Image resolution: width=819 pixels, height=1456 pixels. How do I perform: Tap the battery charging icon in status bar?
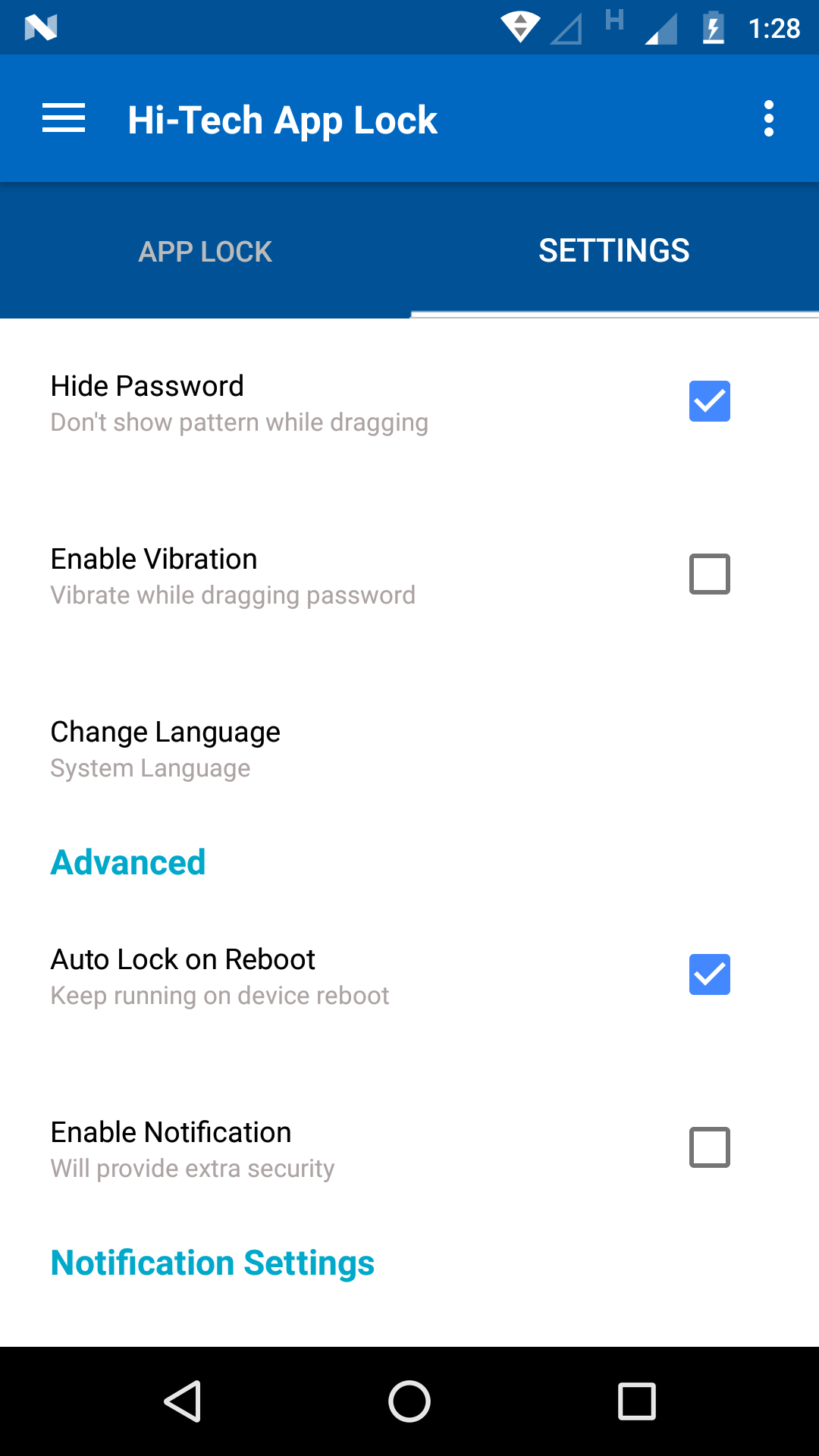point(711,27)
